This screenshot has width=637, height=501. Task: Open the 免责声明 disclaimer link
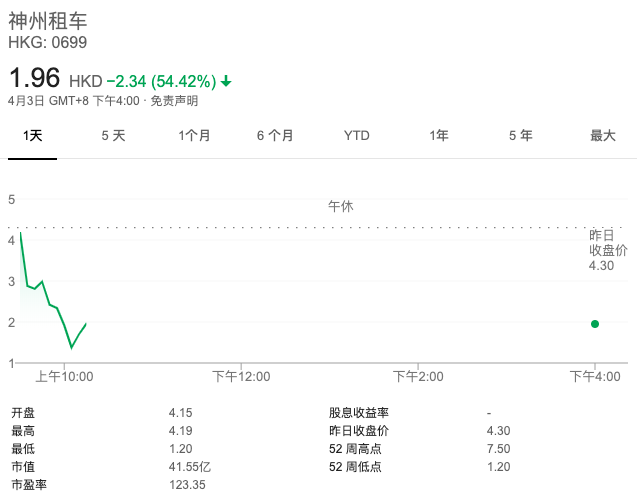[174, 101]
